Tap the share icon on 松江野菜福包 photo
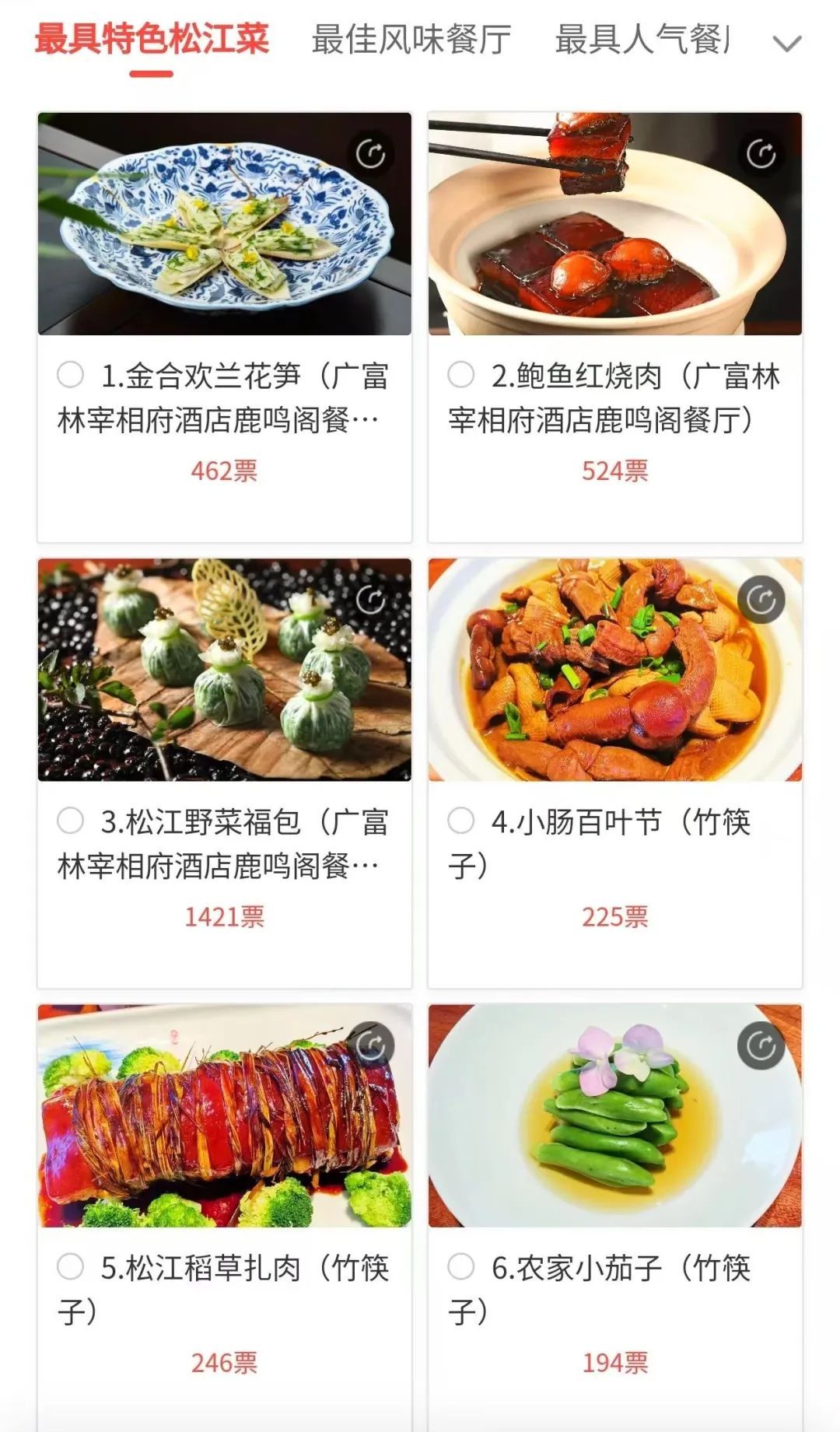The image size is (840, 1432). click(x=371, y=600)
